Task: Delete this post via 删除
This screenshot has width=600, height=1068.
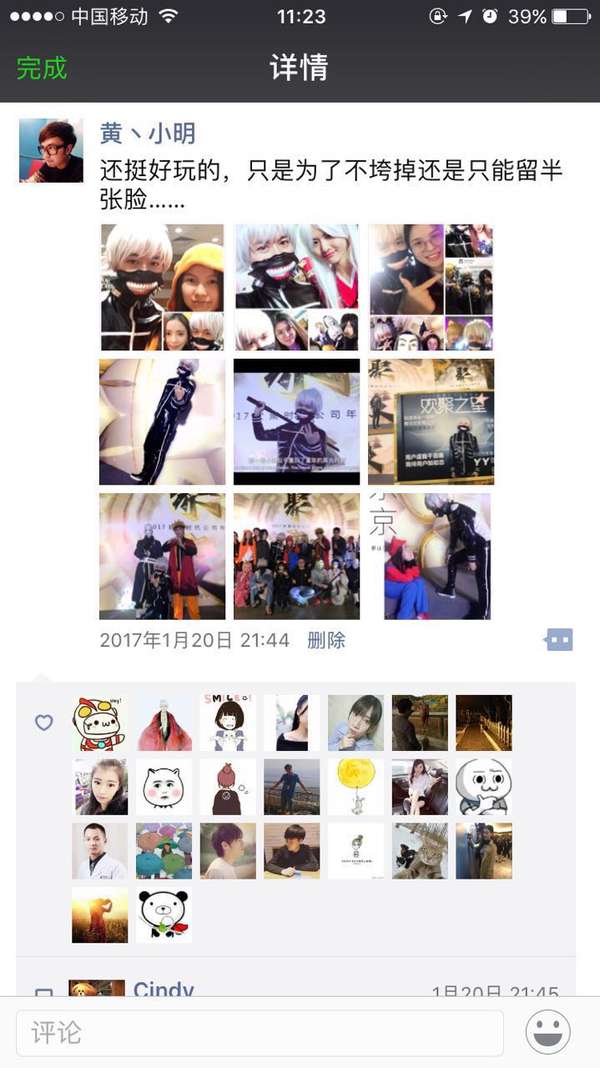Action: (326, 640)
